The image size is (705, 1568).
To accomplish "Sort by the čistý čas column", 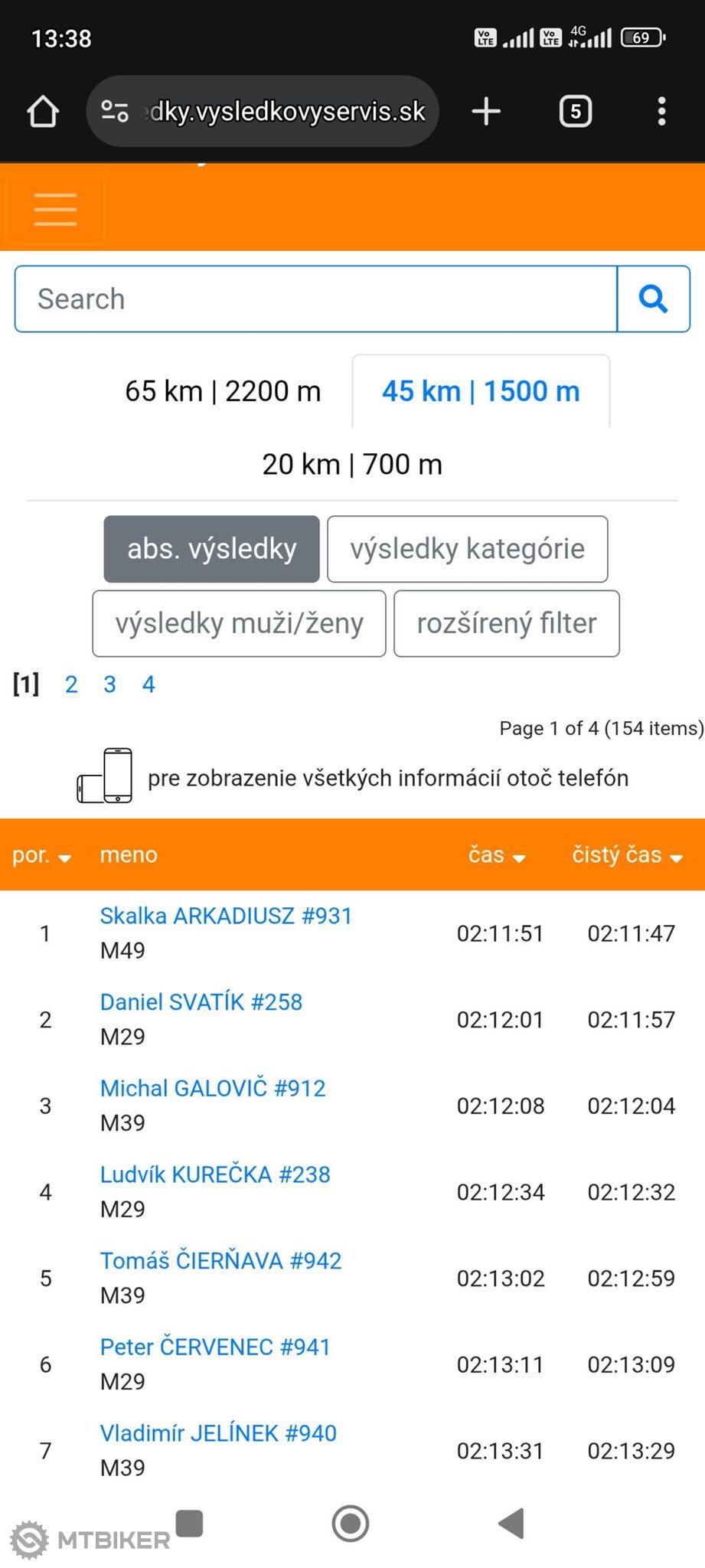I will [627, 855].
